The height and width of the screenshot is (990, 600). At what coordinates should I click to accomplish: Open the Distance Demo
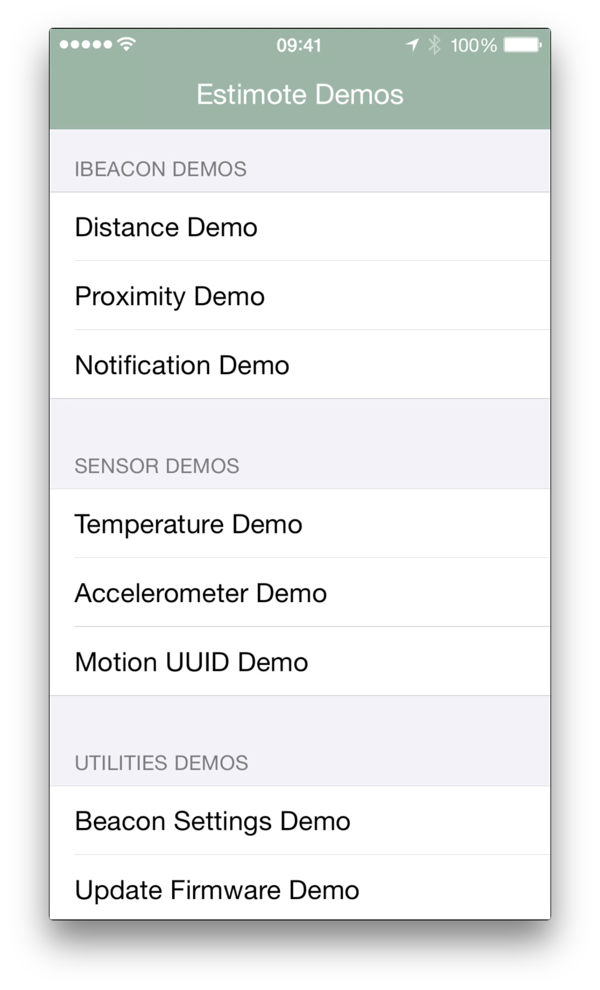pos(299,227)
